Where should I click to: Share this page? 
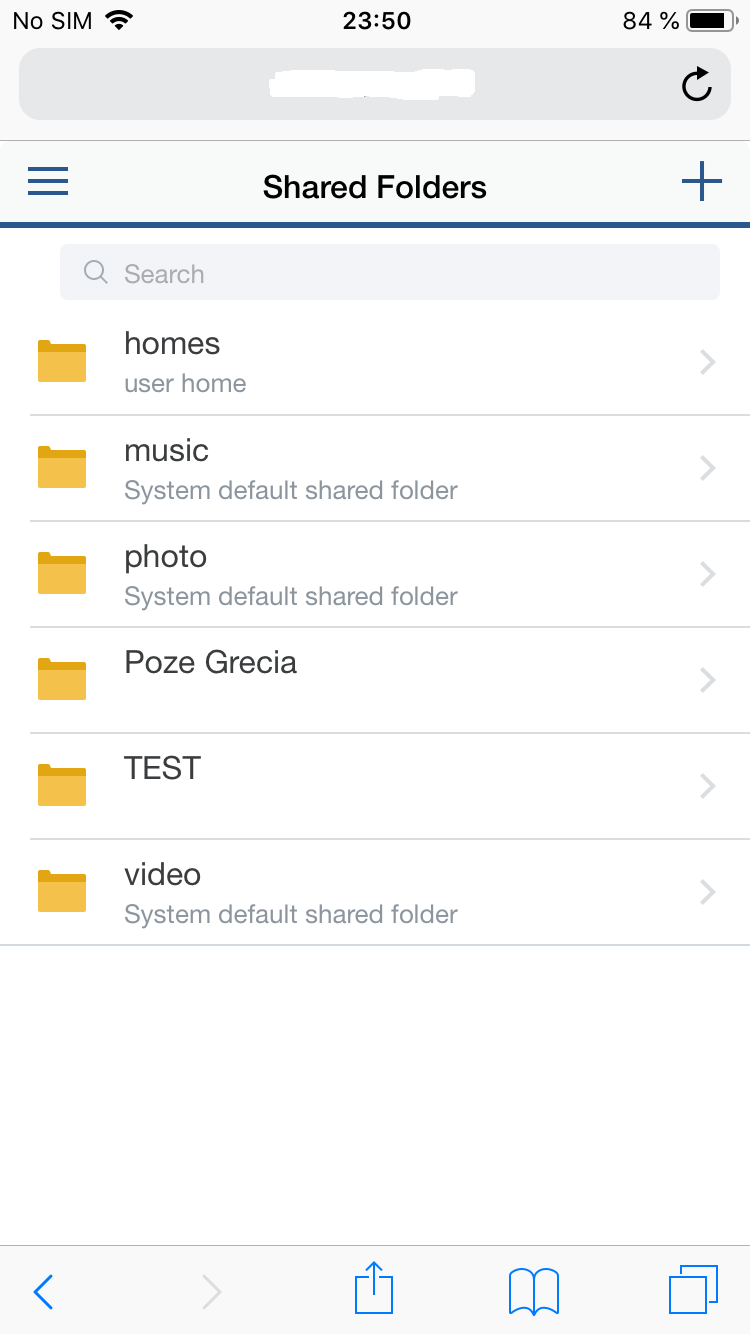375,1289
